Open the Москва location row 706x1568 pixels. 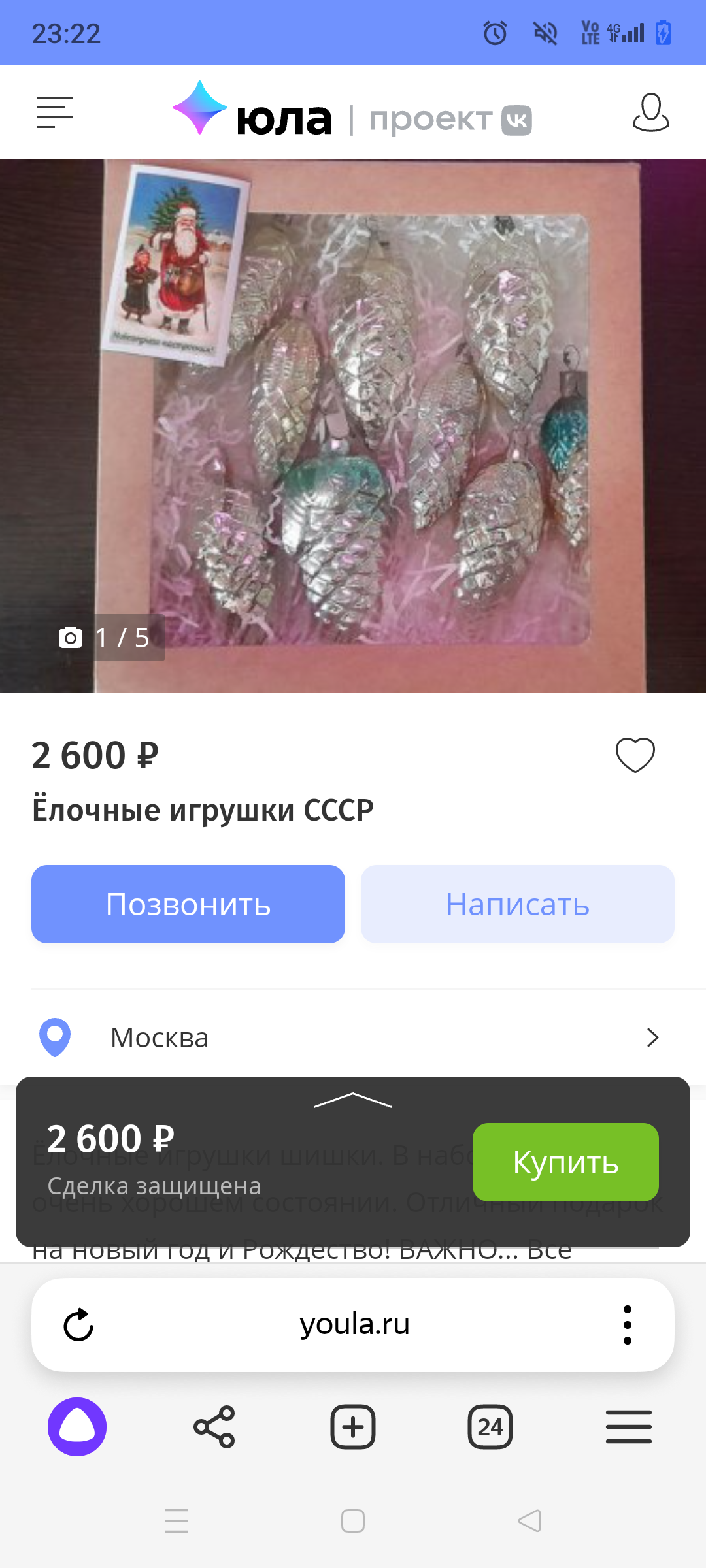coord(353,1037)
